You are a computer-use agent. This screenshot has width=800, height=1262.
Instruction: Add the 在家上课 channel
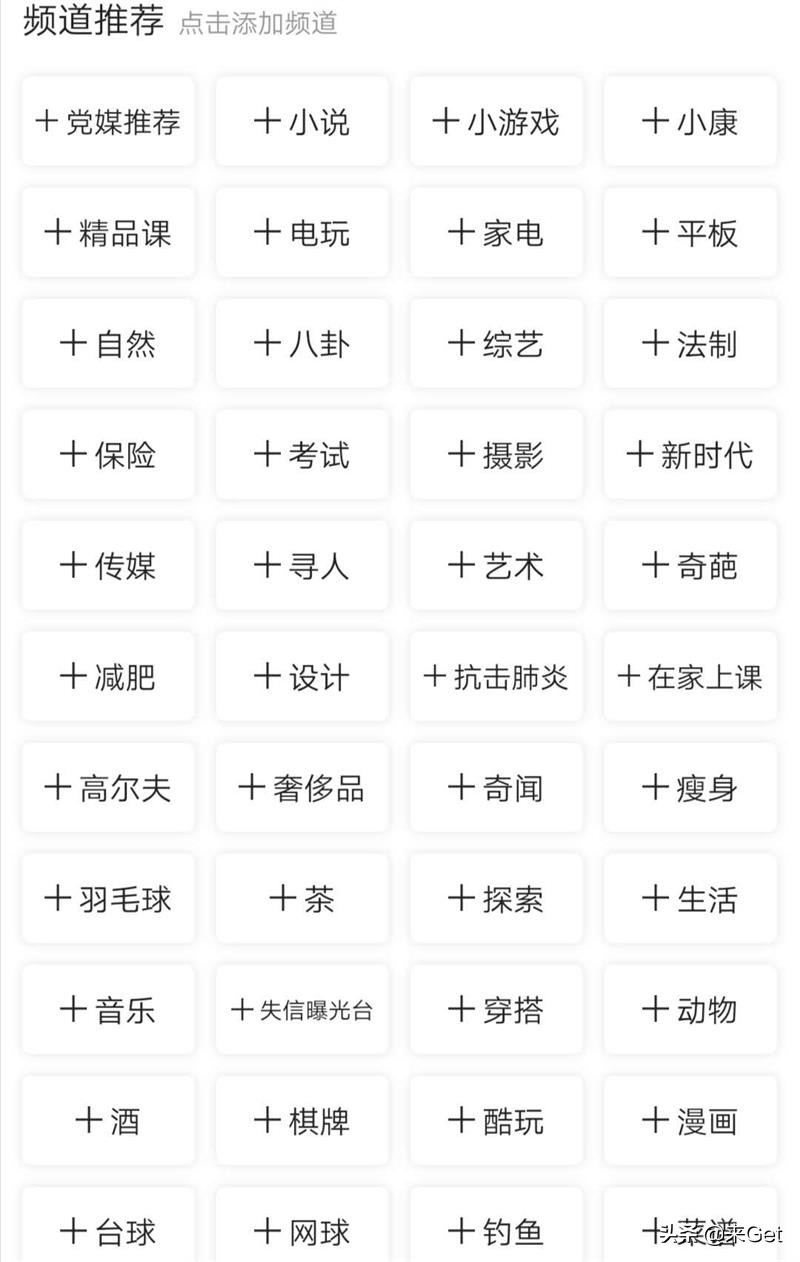pyautogui.click(x=690, y=677)
